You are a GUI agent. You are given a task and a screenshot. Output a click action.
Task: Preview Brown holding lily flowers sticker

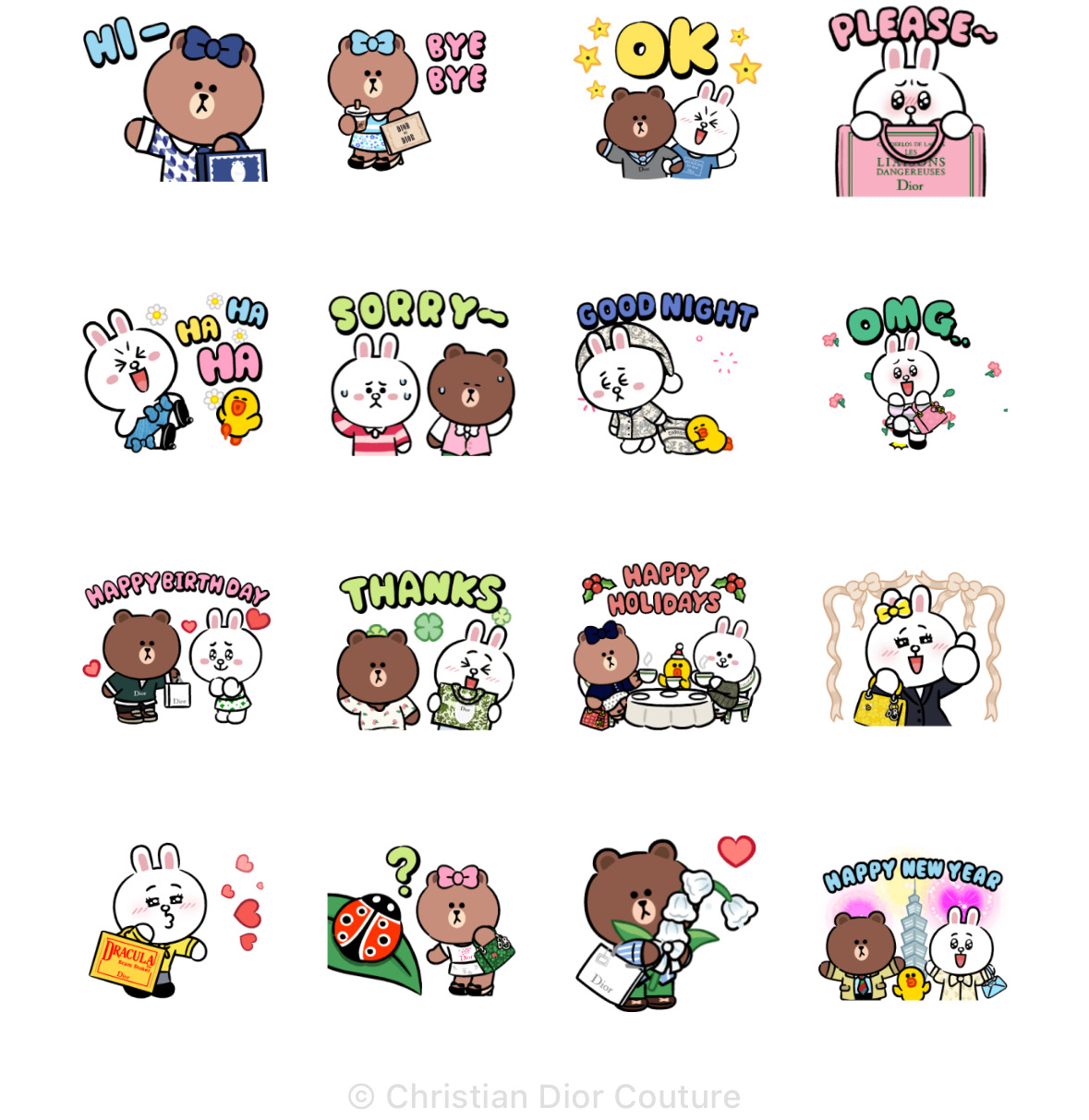tap(669, 921)
